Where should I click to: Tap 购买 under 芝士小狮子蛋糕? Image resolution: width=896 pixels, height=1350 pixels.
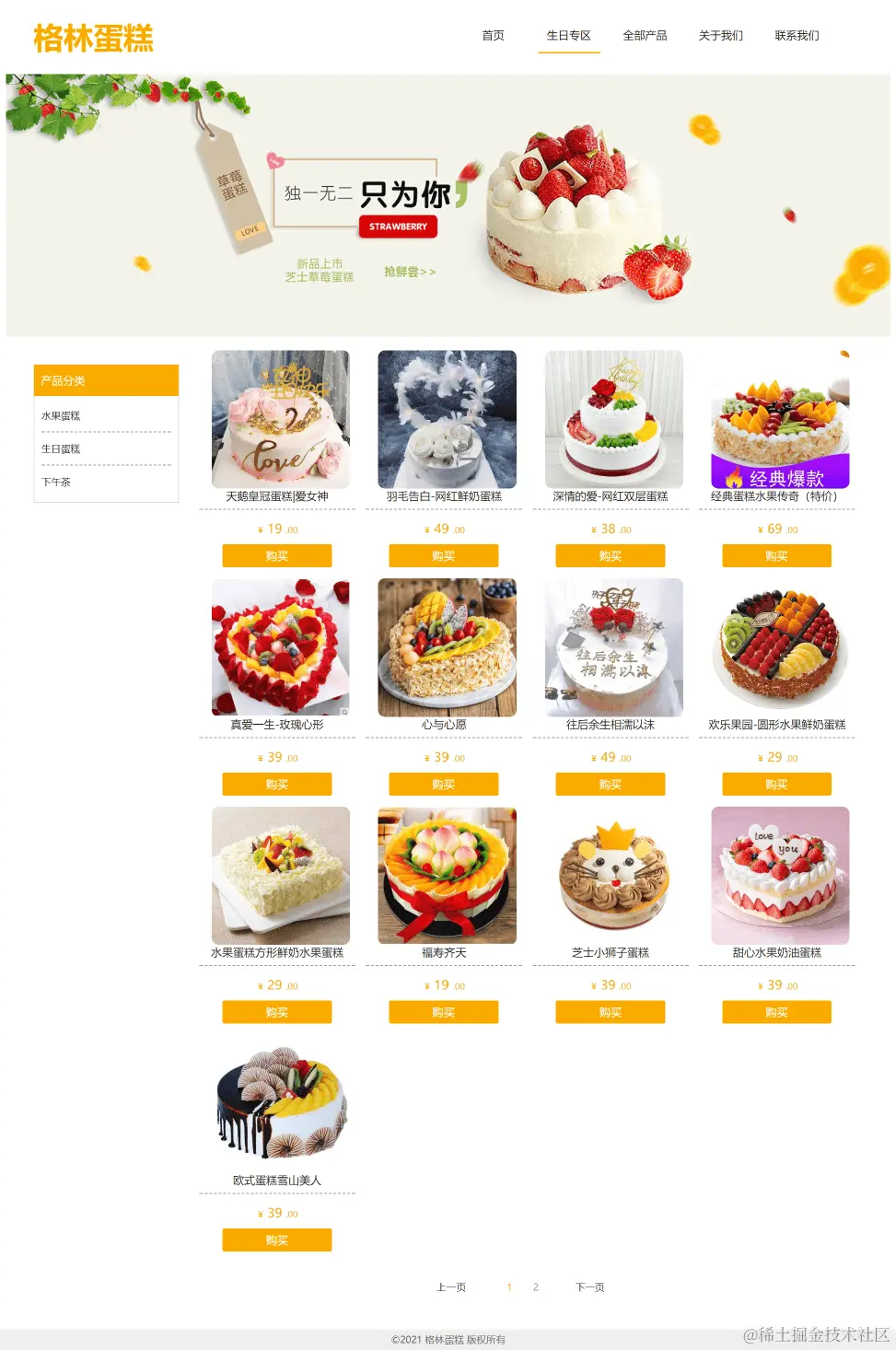[610, 1012]
